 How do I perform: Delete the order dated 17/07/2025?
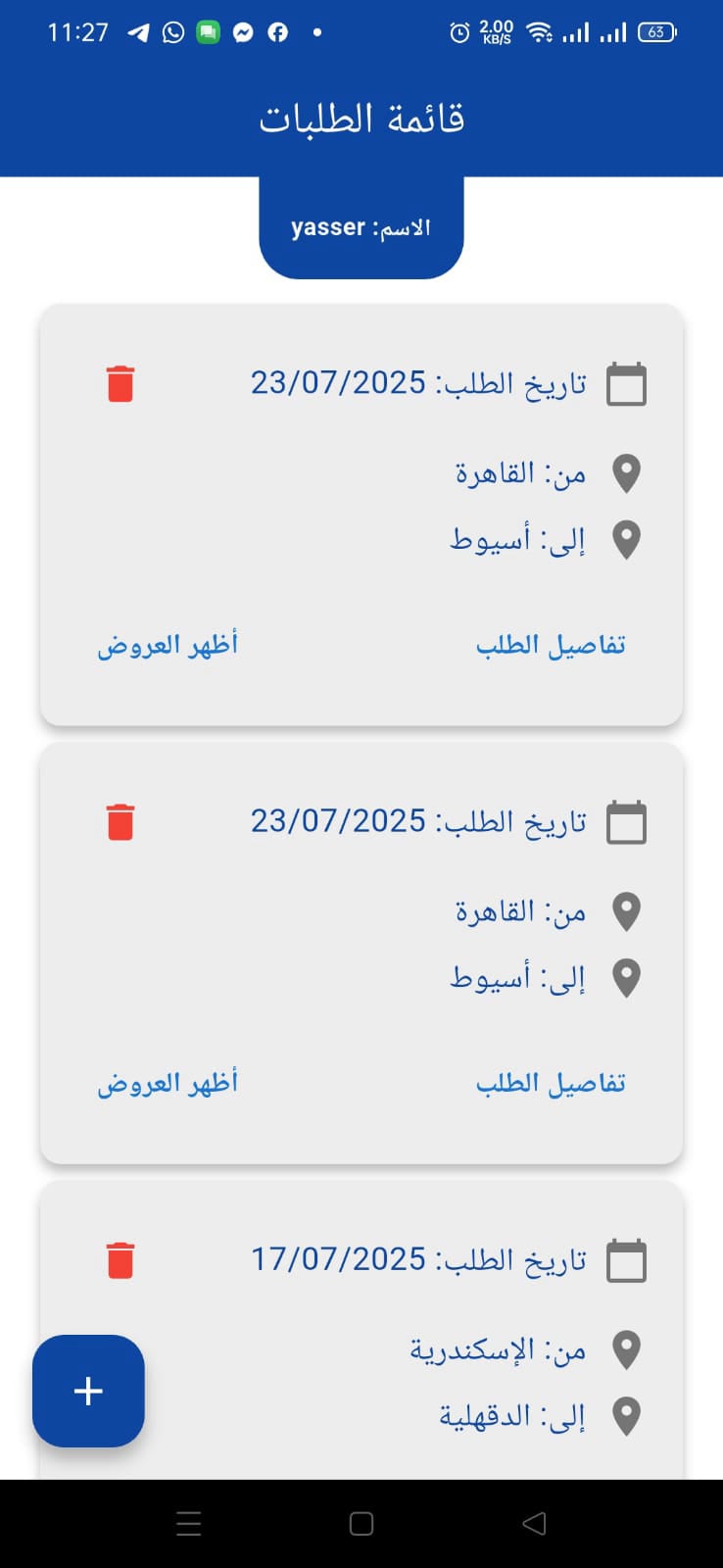(x=120, y=1259)
